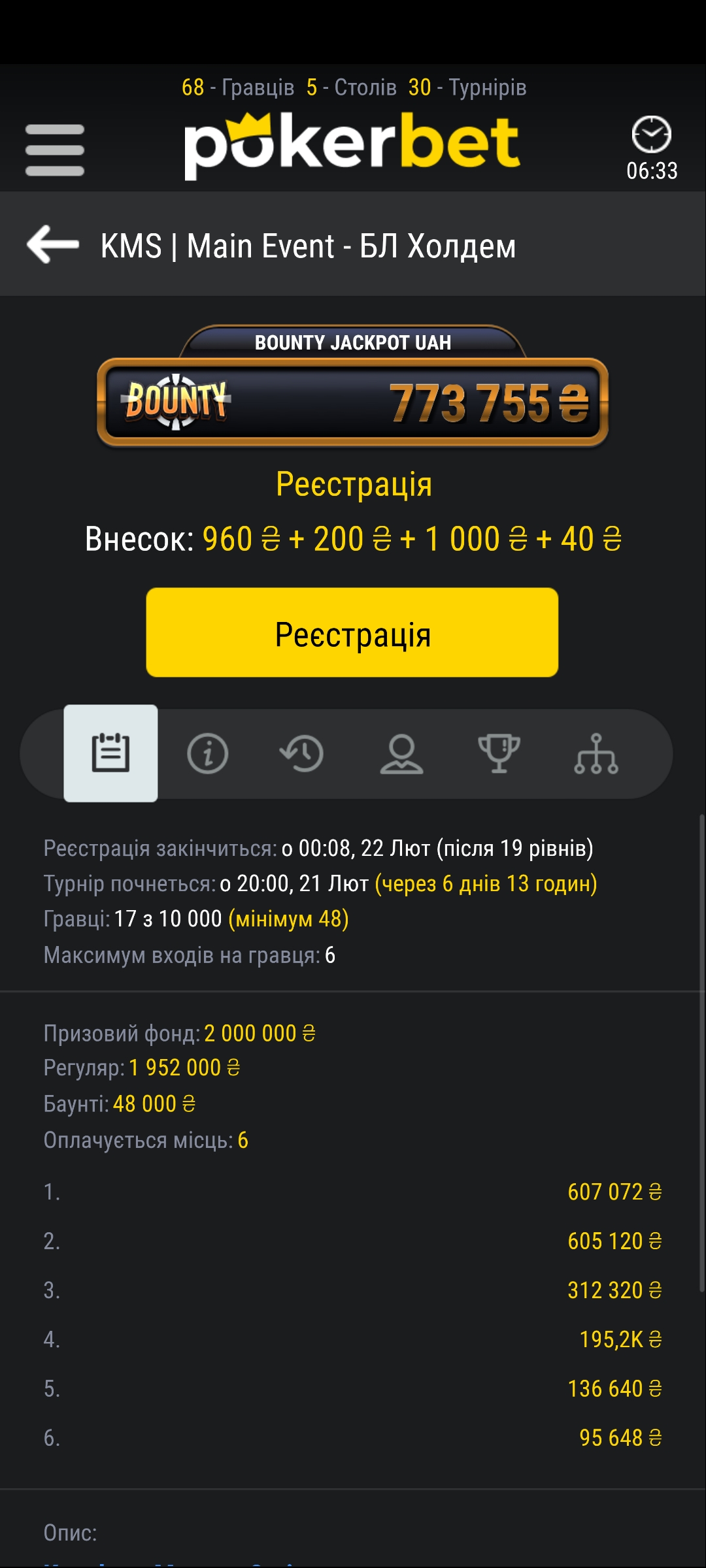Tap the yellow Реєстрація button
The width and height of the screenshot is (706, 1568).
pos(352,632)
